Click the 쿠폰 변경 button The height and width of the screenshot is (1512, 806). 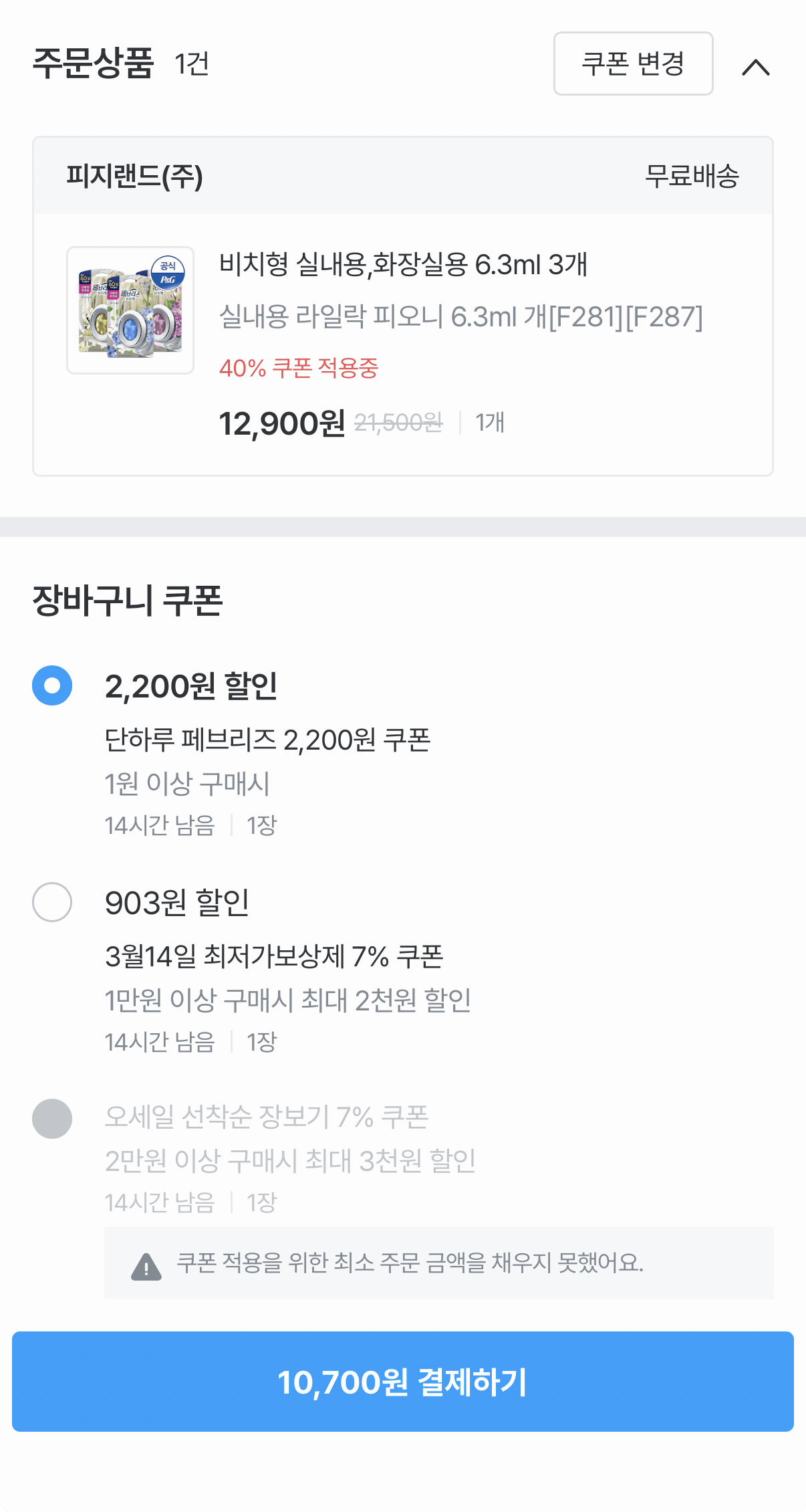tap(632, 64)
